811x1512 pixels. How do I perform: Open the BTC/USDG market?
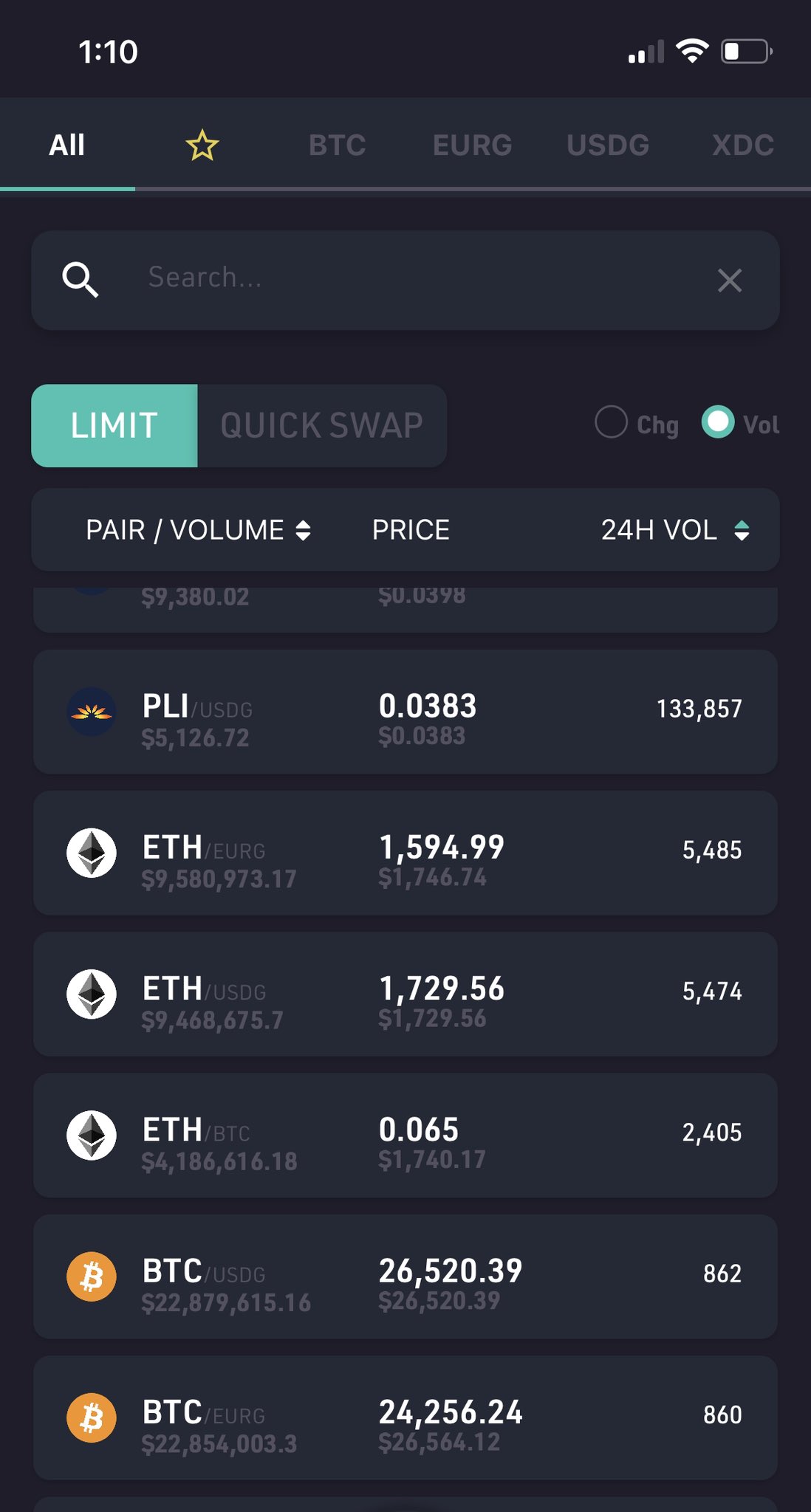click(x=405, y=1276)
